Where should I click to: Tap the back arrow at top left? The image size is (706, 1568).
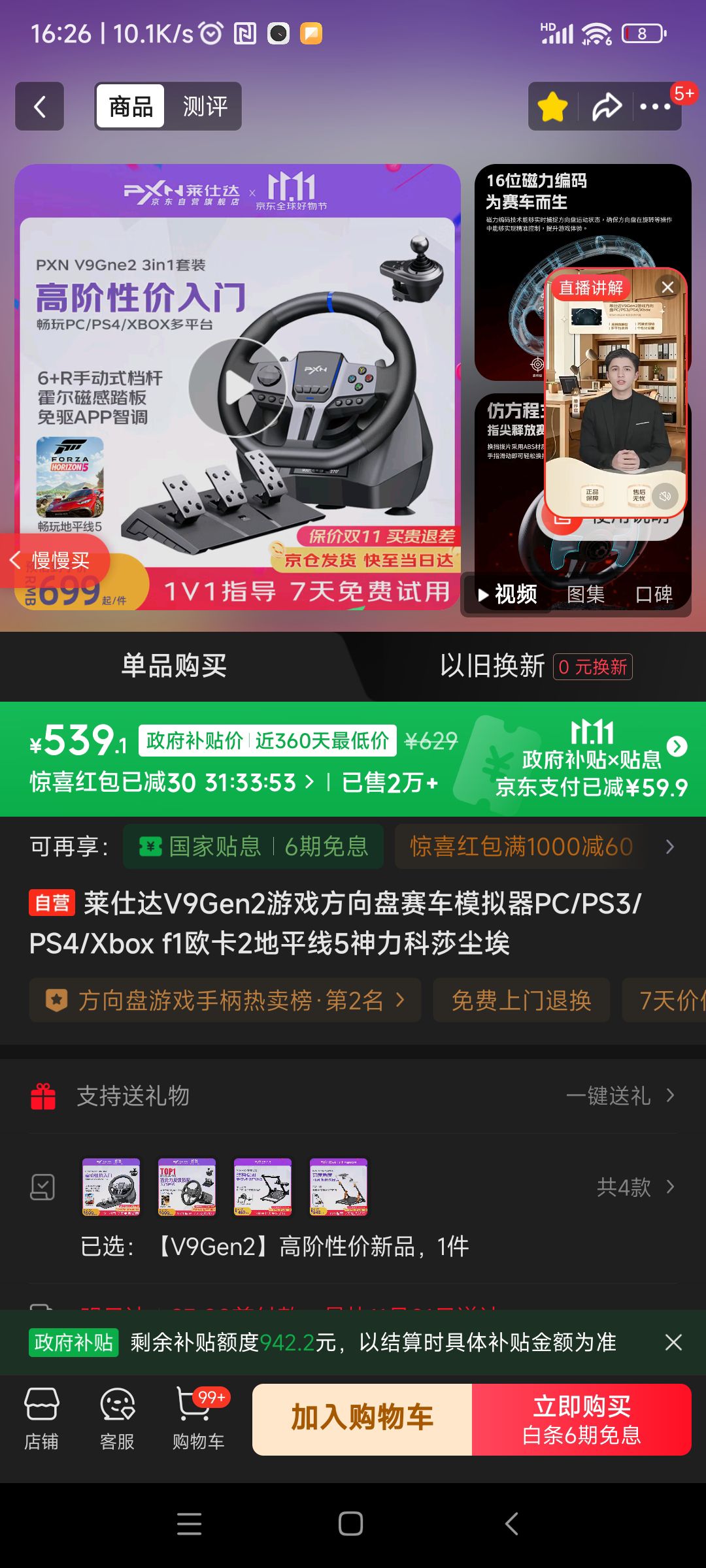39,106
